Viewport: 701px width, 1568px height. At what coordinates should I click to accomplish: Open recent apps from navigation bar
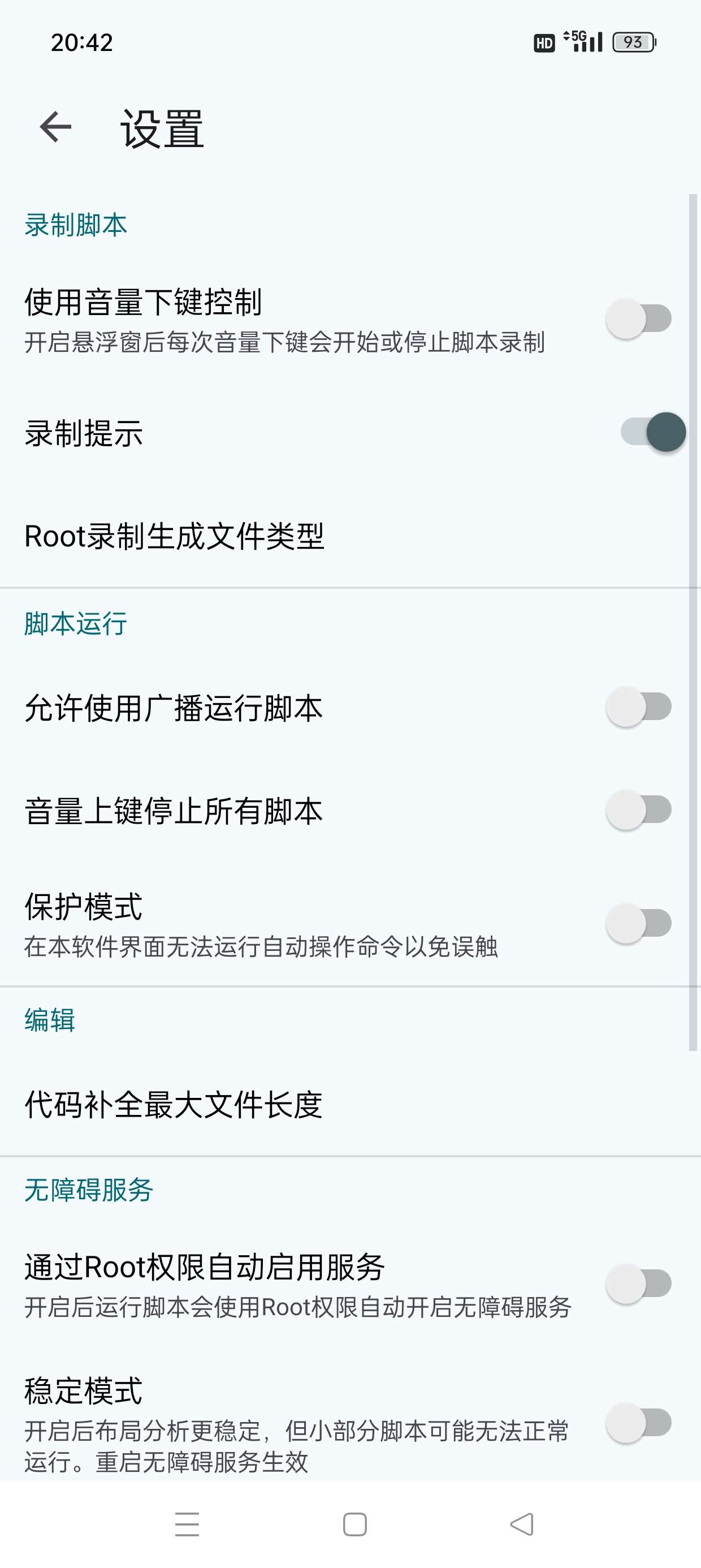(x=187, y=1524)
